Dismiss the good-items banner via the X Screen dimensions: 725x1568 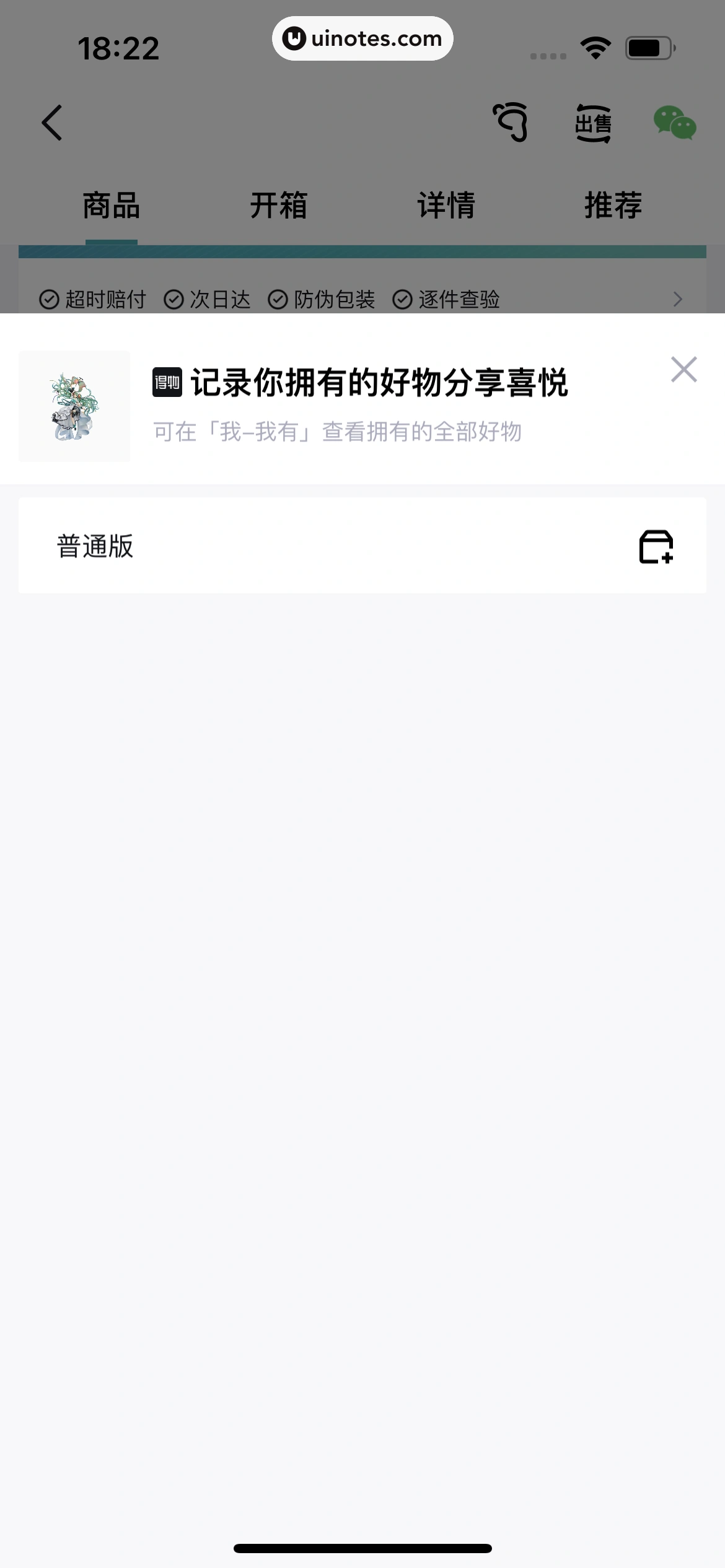click(684, 369)
